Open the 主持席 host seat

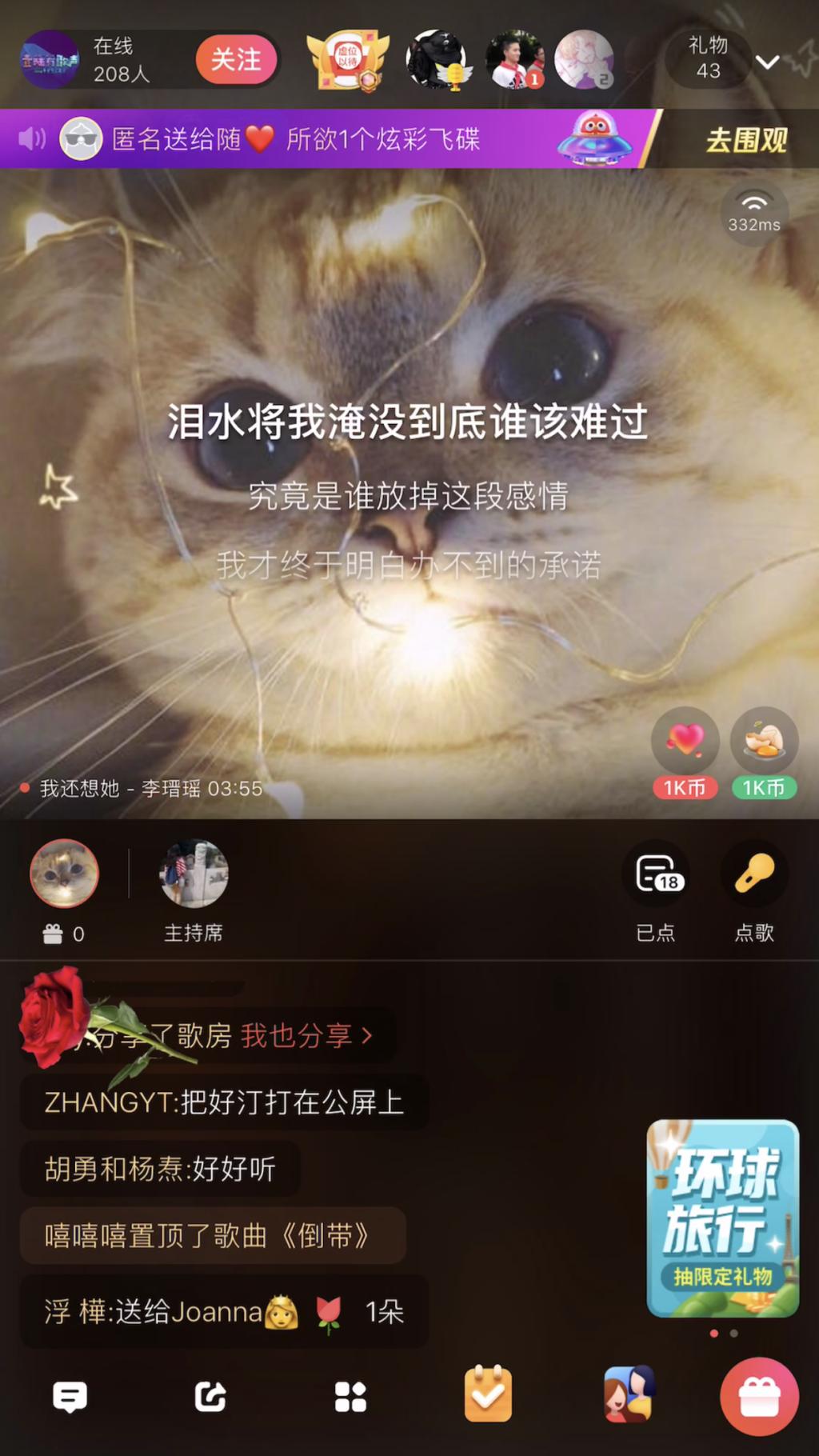[x=194, y=874]
